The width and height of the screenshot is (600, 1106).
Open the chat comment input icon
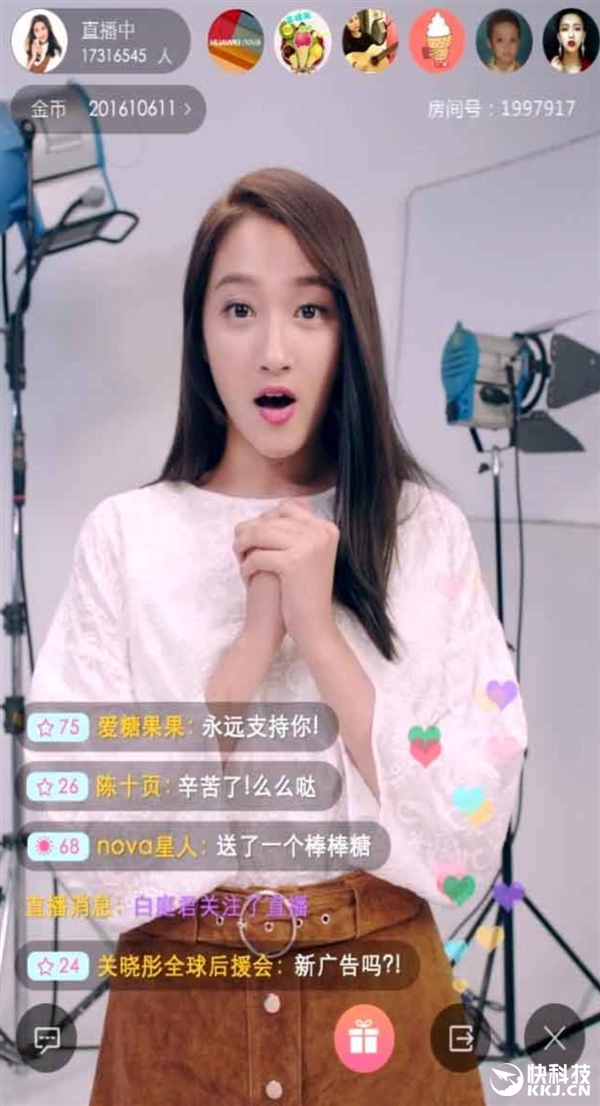pyautogui.click(x=46, y=1038)
